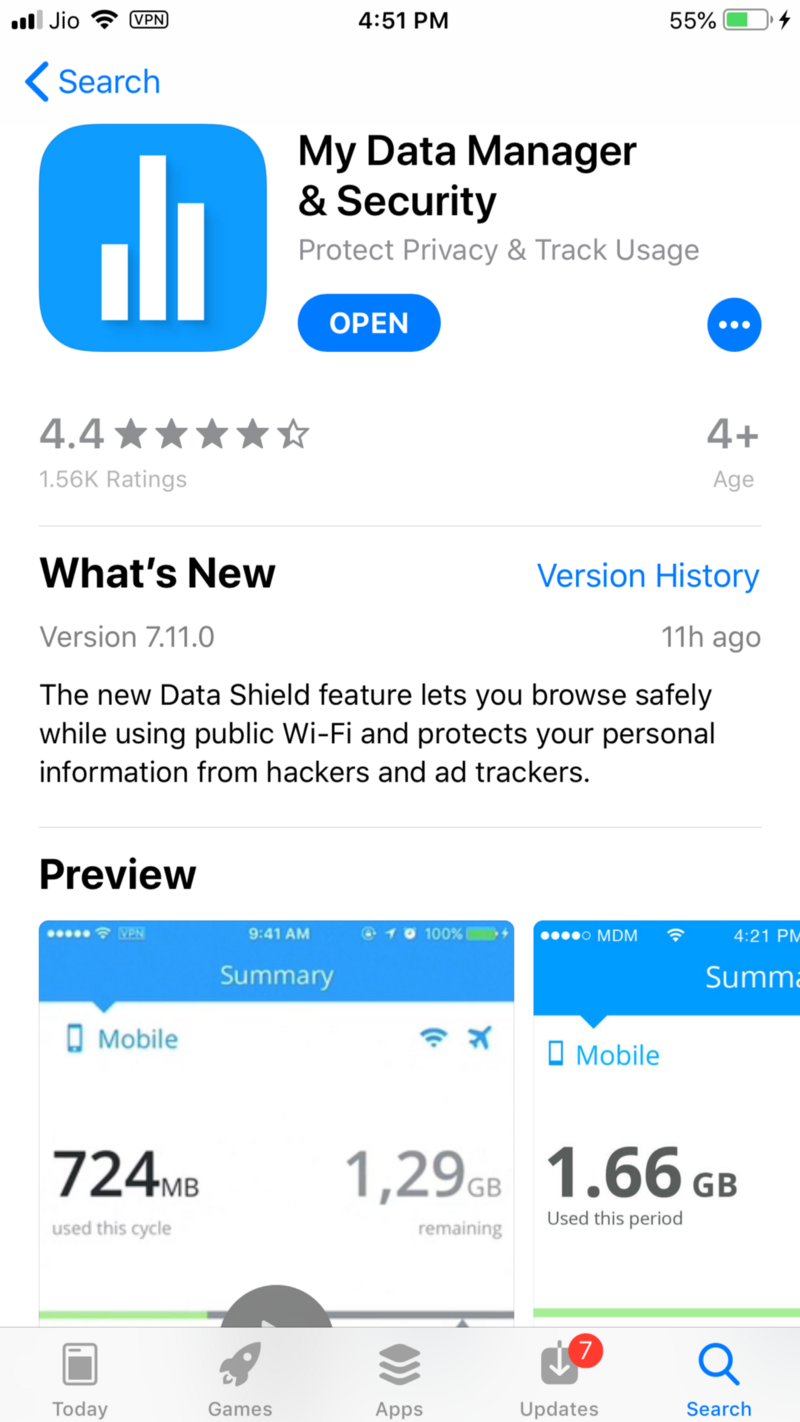This screenshot has height=1422, width=800.
Task: Go back to Search results
Action: (x=93, y=82)
